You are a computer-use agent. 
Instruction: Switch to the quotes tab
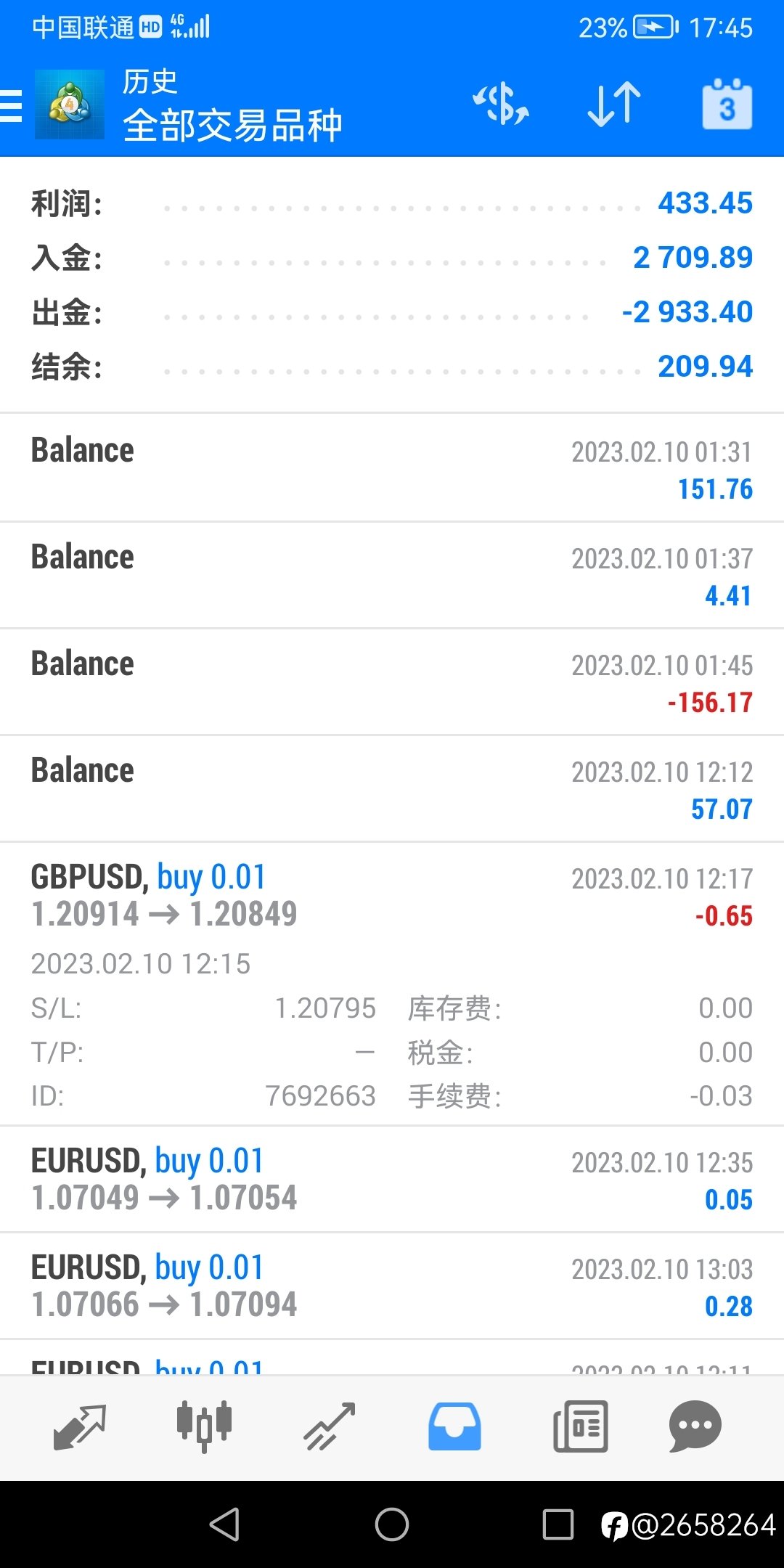pyautogui.click(x=80, y=1426)
